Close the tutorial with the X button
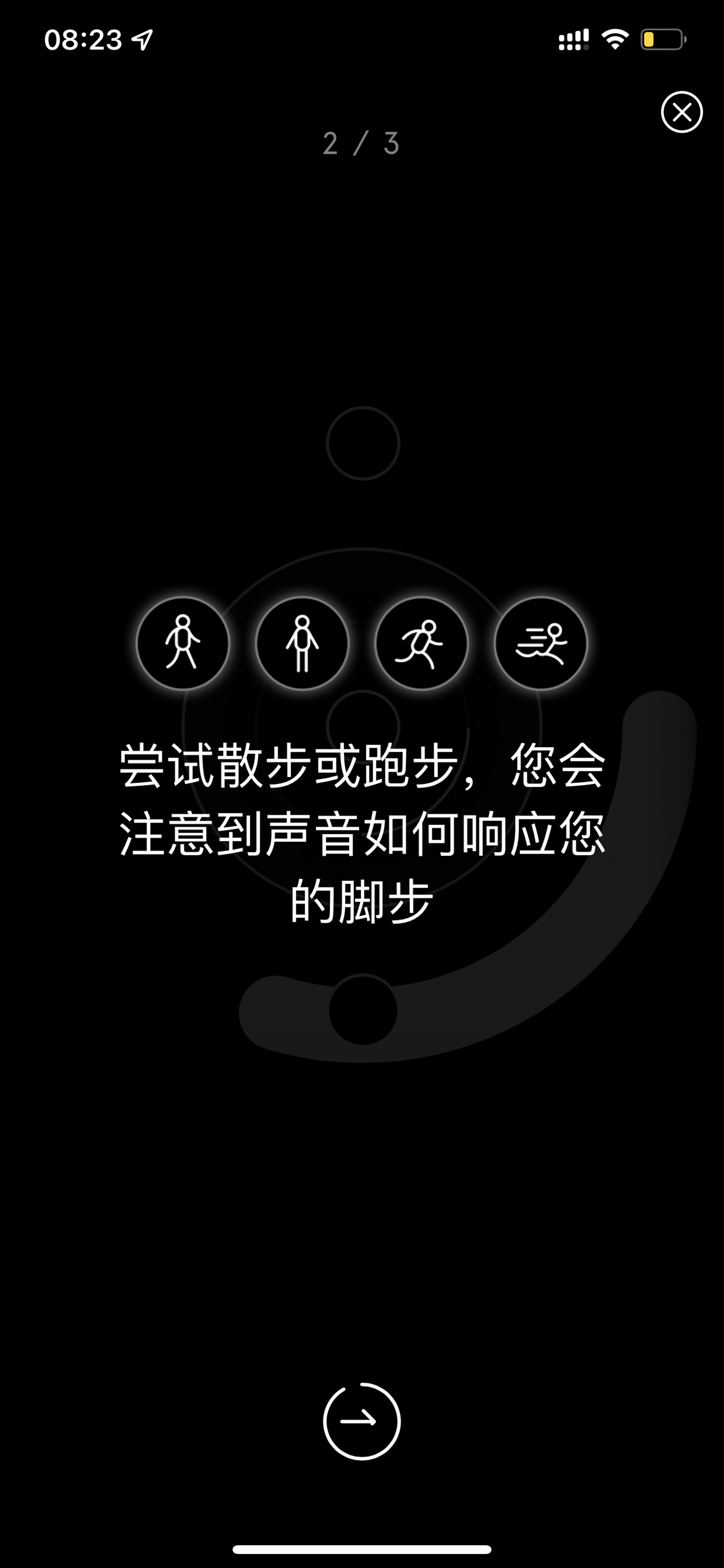This screenshot has height=1568, width=724. (x=681, y=112)
